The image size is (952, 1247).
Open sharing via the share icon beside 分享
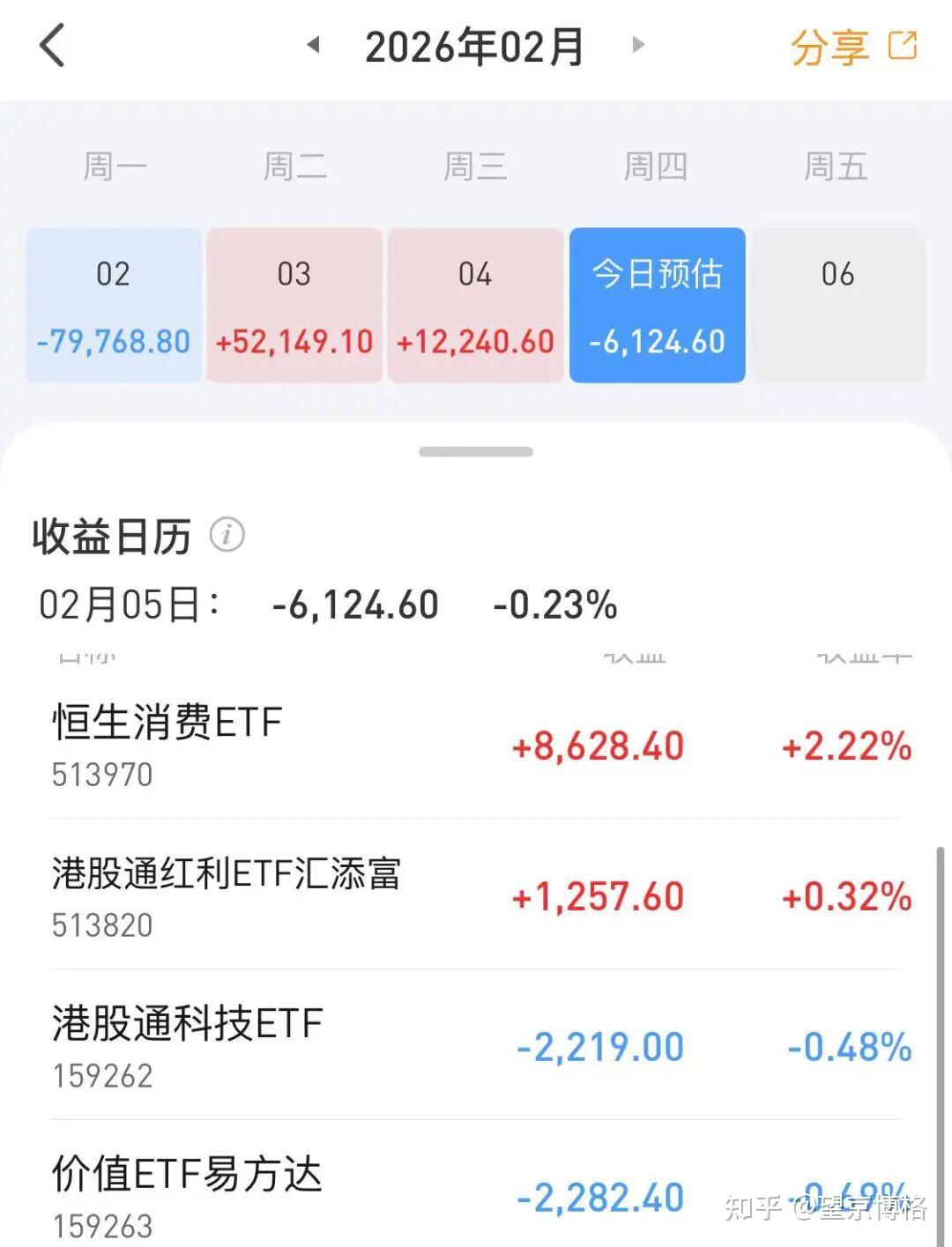pyautogui.click(x=899, y=46)
